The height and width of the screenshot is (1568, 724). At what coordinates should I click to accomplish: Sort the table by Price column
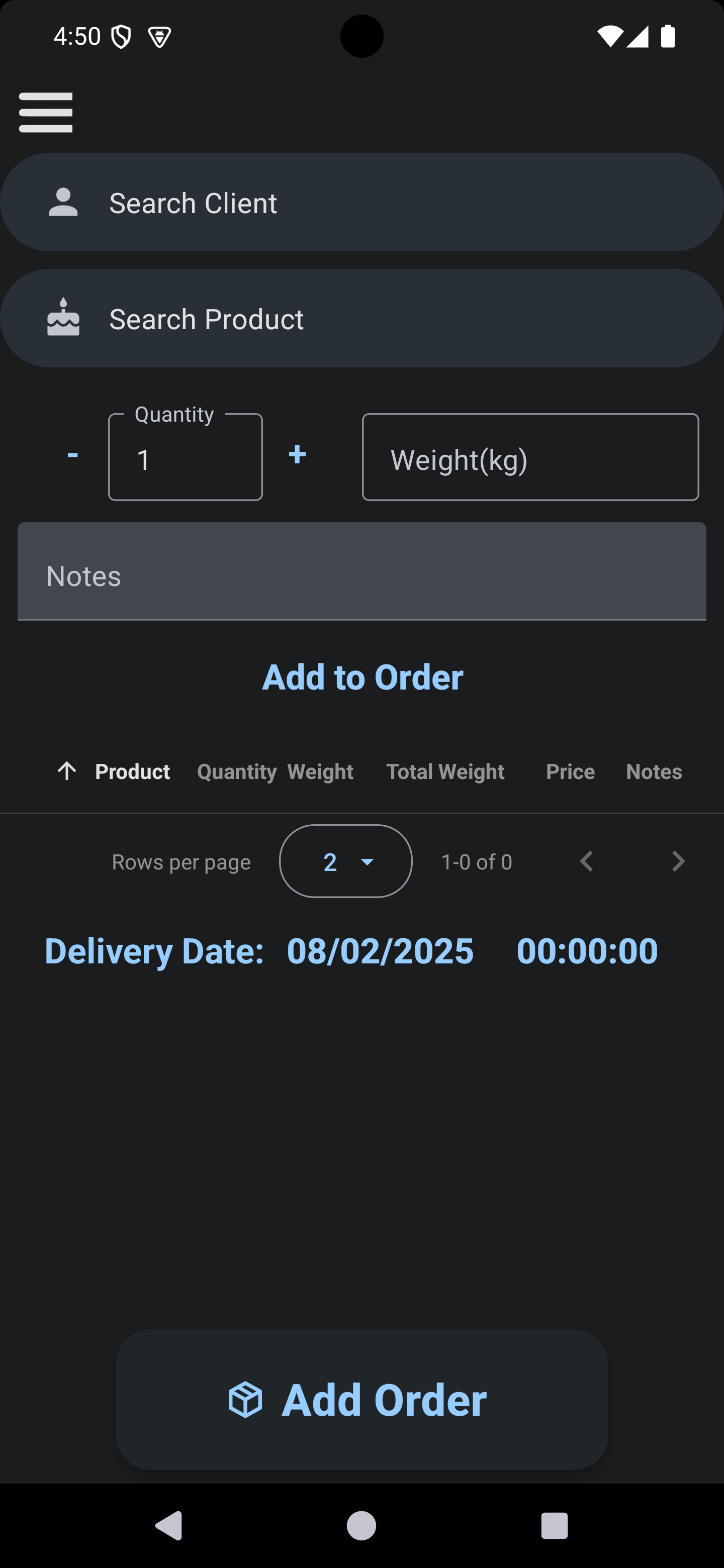[x=570, y=772]
